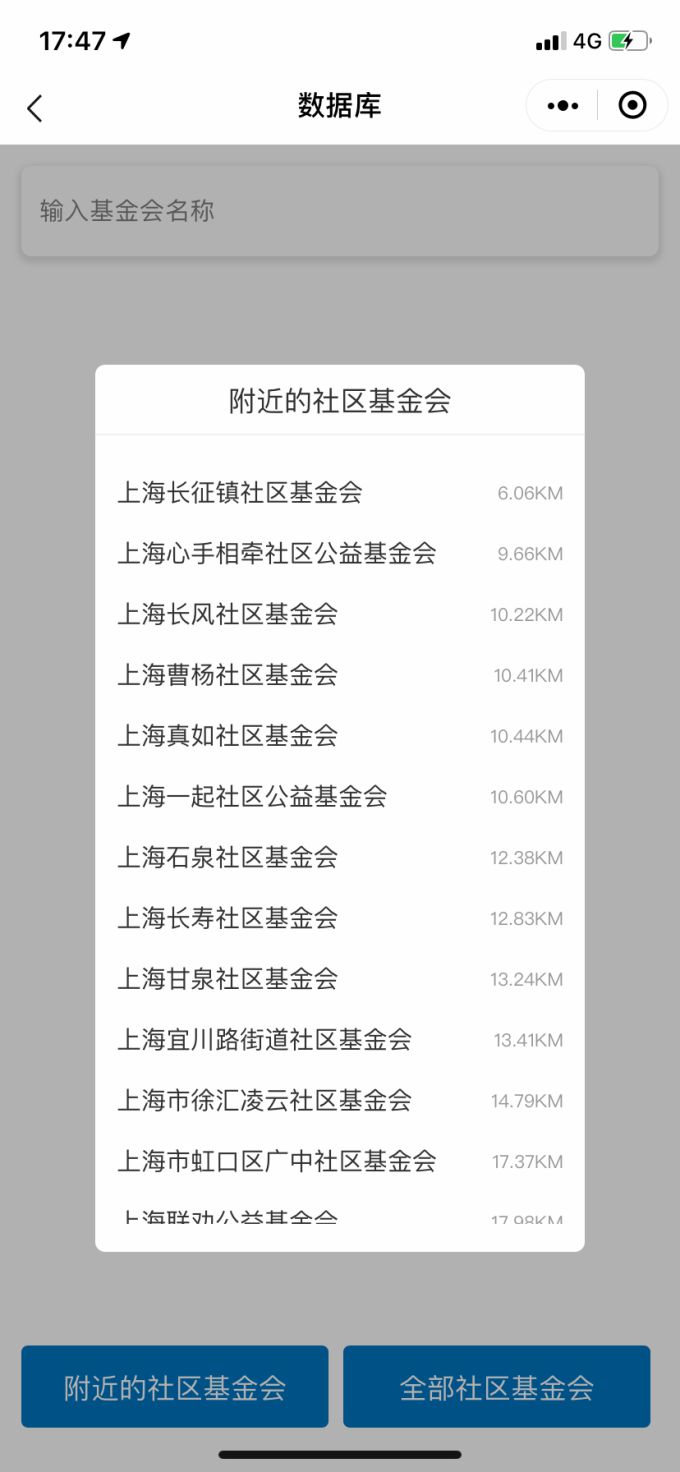
Task: Tap the 附近的社区基金会 button
Action: pyautogui.click(x=175, y=1387)
